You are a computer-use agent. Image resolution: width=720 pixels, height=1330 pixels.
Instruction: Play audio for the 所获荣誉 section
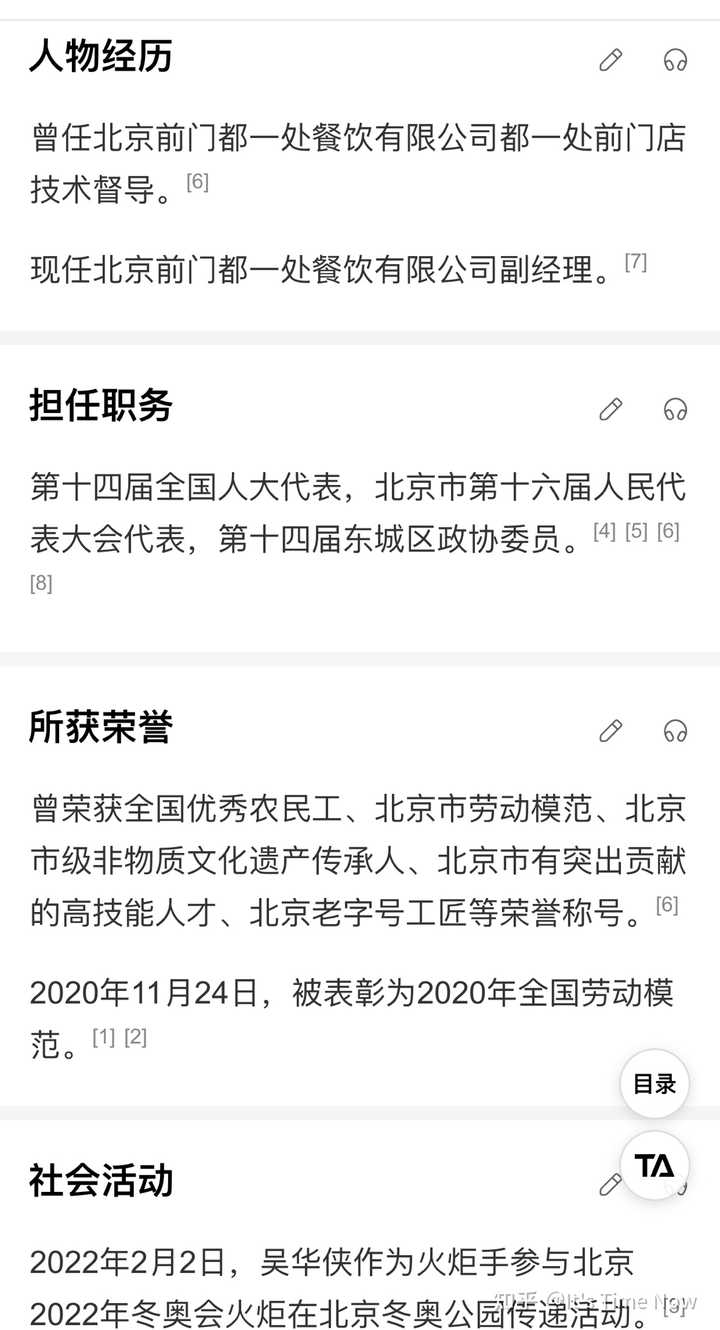[x=676, y=731]
